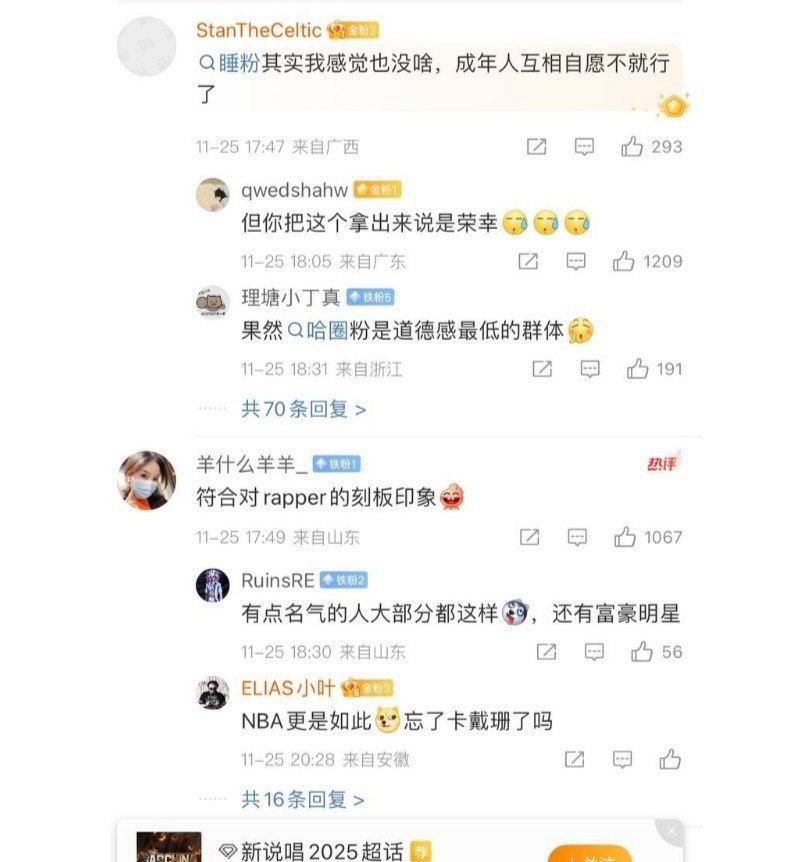
Task: Reply to StanTheCeltic's comment
Action: (585, 147)
